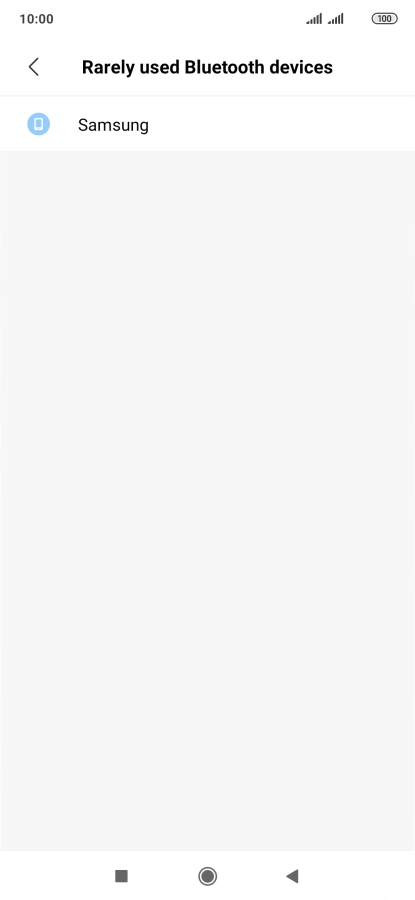Screen dimensions: 415x900
Task: Tap the system back triangle button
Action: tap(292, 876)
